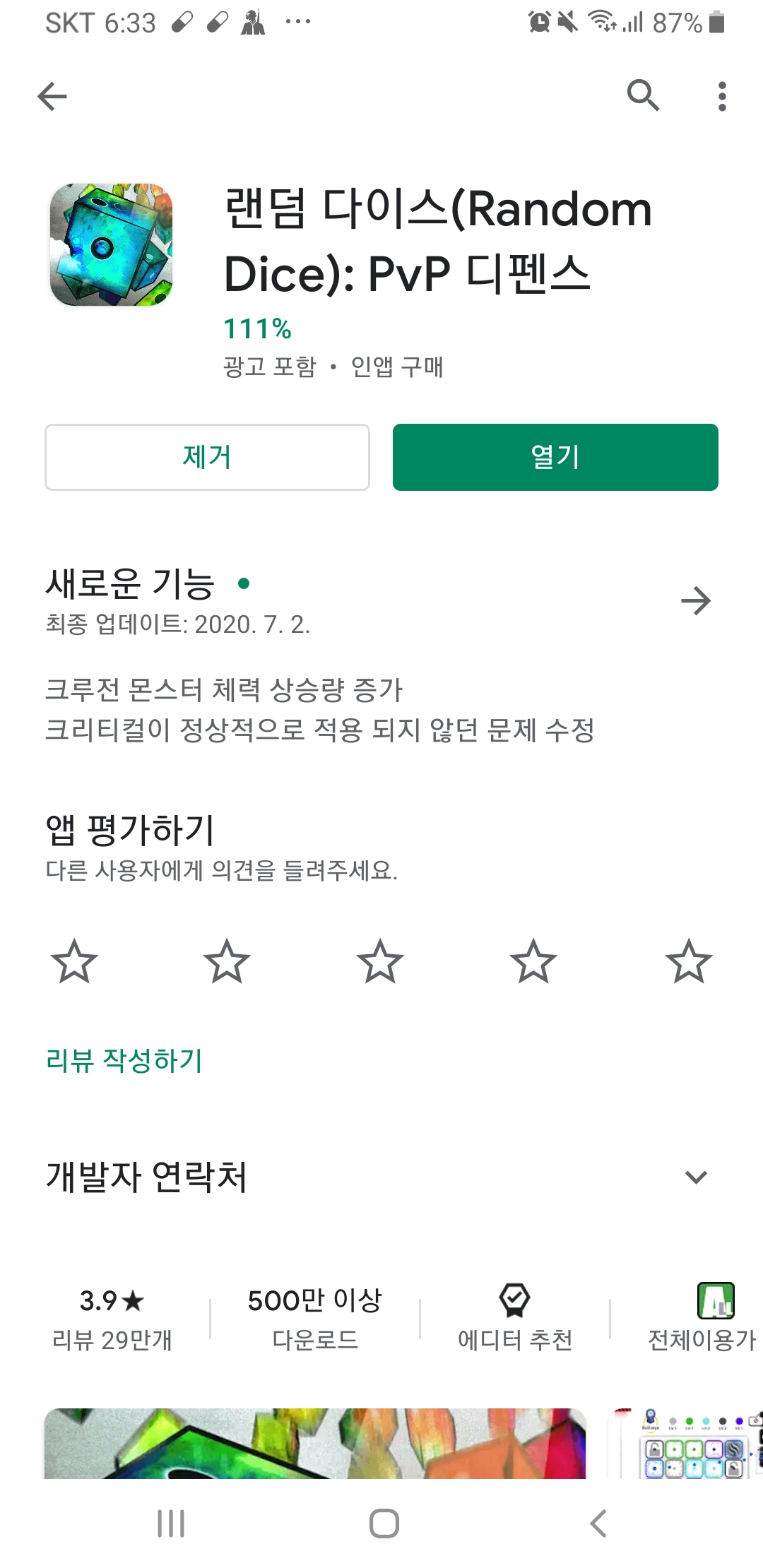View the 전체이용가 content rating
This screenshot has width=763, height=1568.
pos(706,1318)
